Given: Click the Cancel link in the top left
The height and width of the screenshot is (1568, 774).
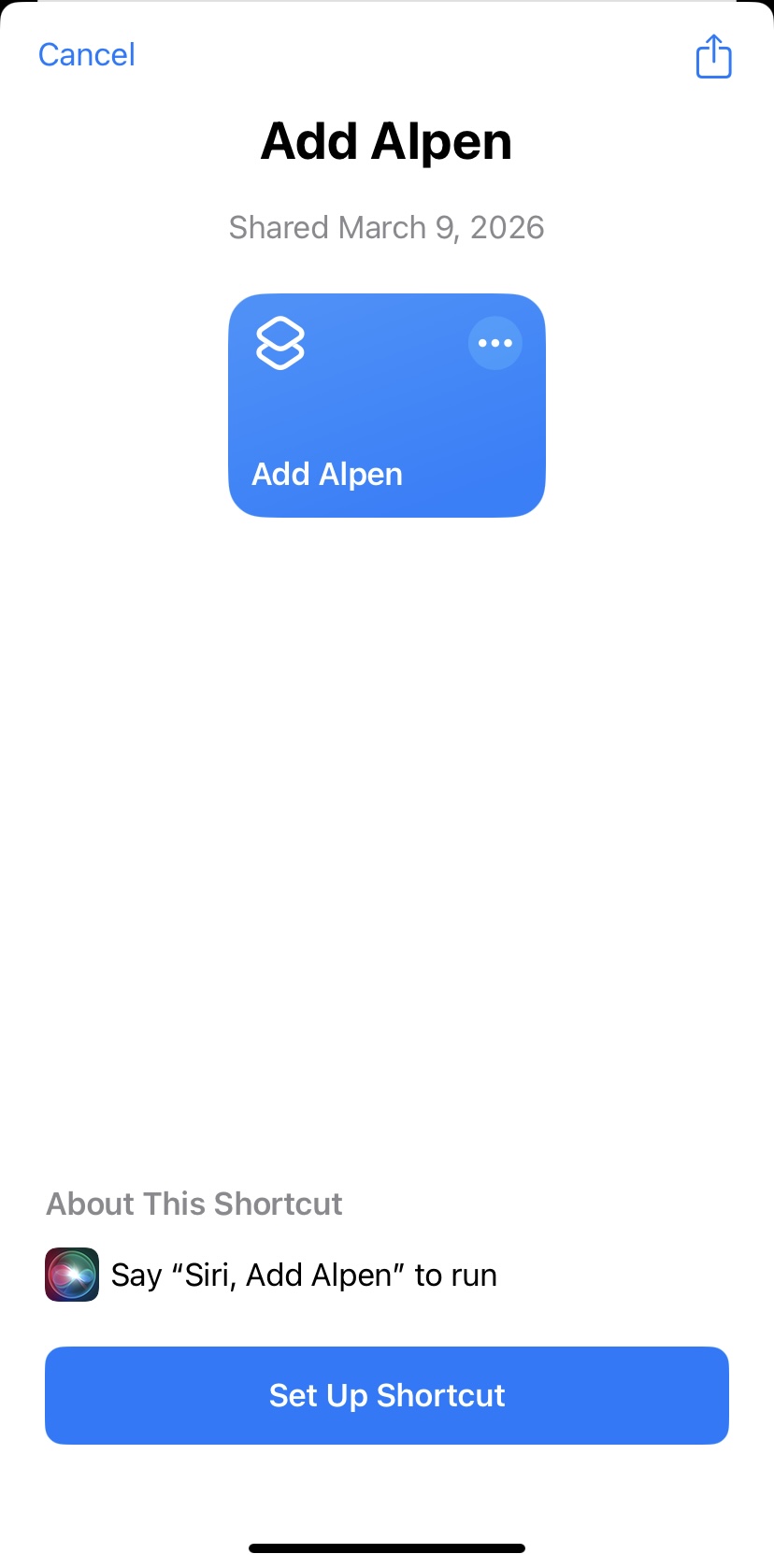Looking at the screenshot, I should [85, 54].
